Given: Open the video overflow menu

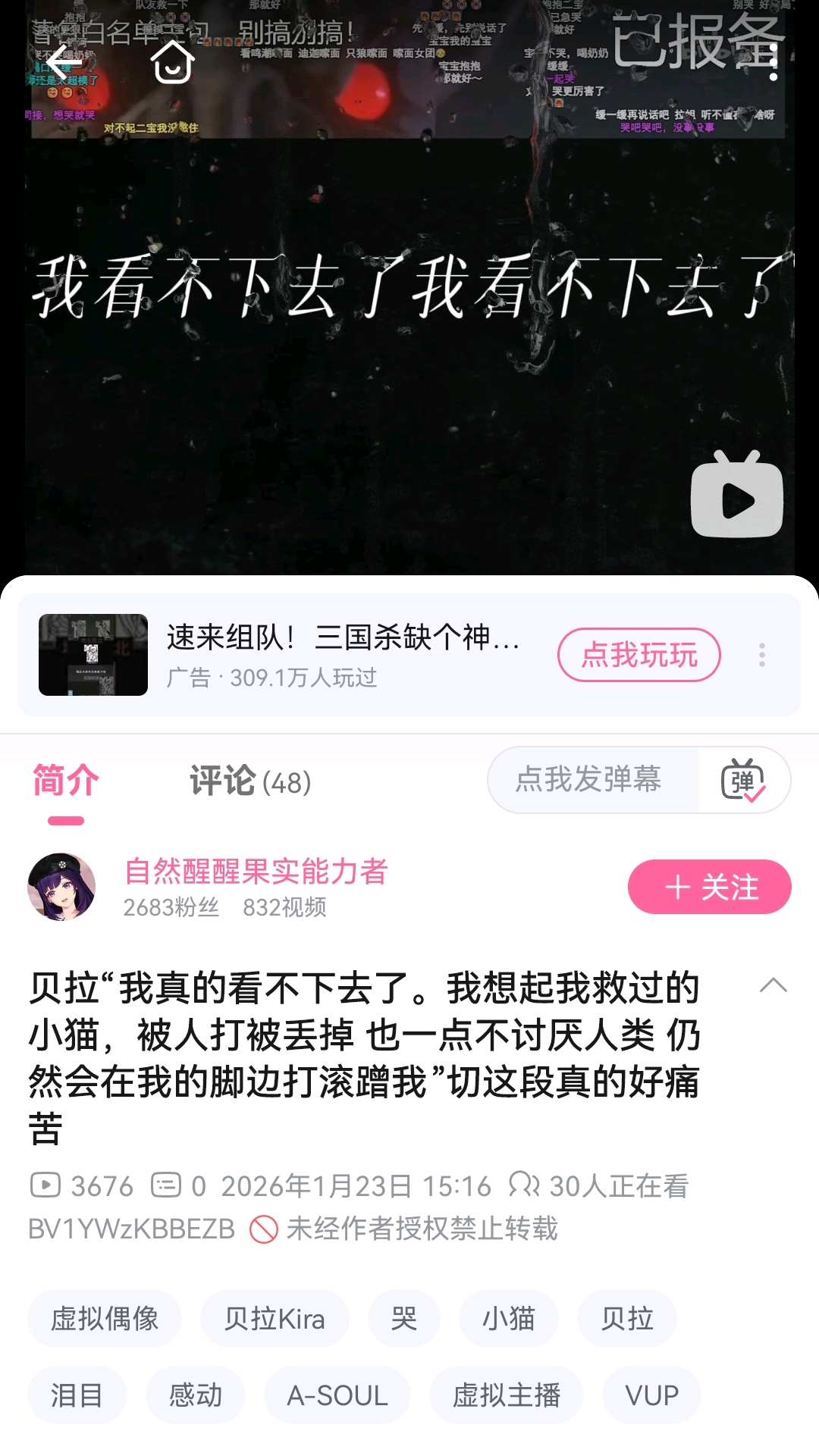Looking at the screenshot, I should (773, 62).
